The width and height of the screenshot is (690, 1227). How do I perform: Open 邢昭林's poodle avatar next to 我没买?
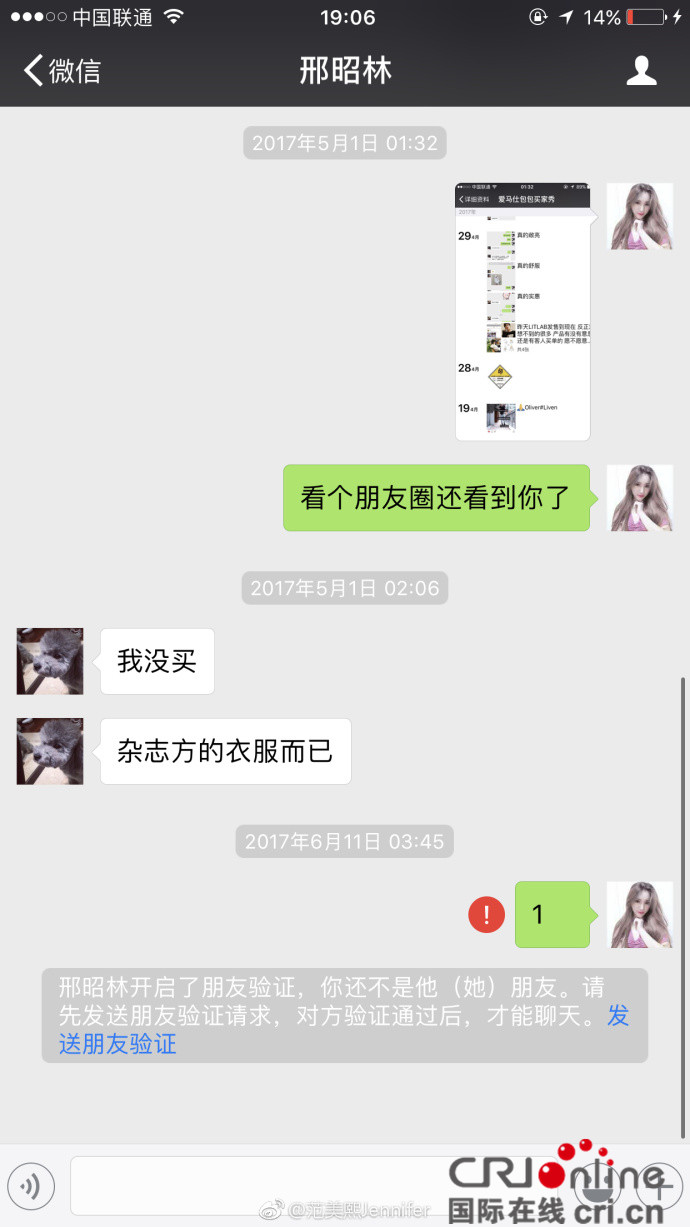[x=50, y=661]
